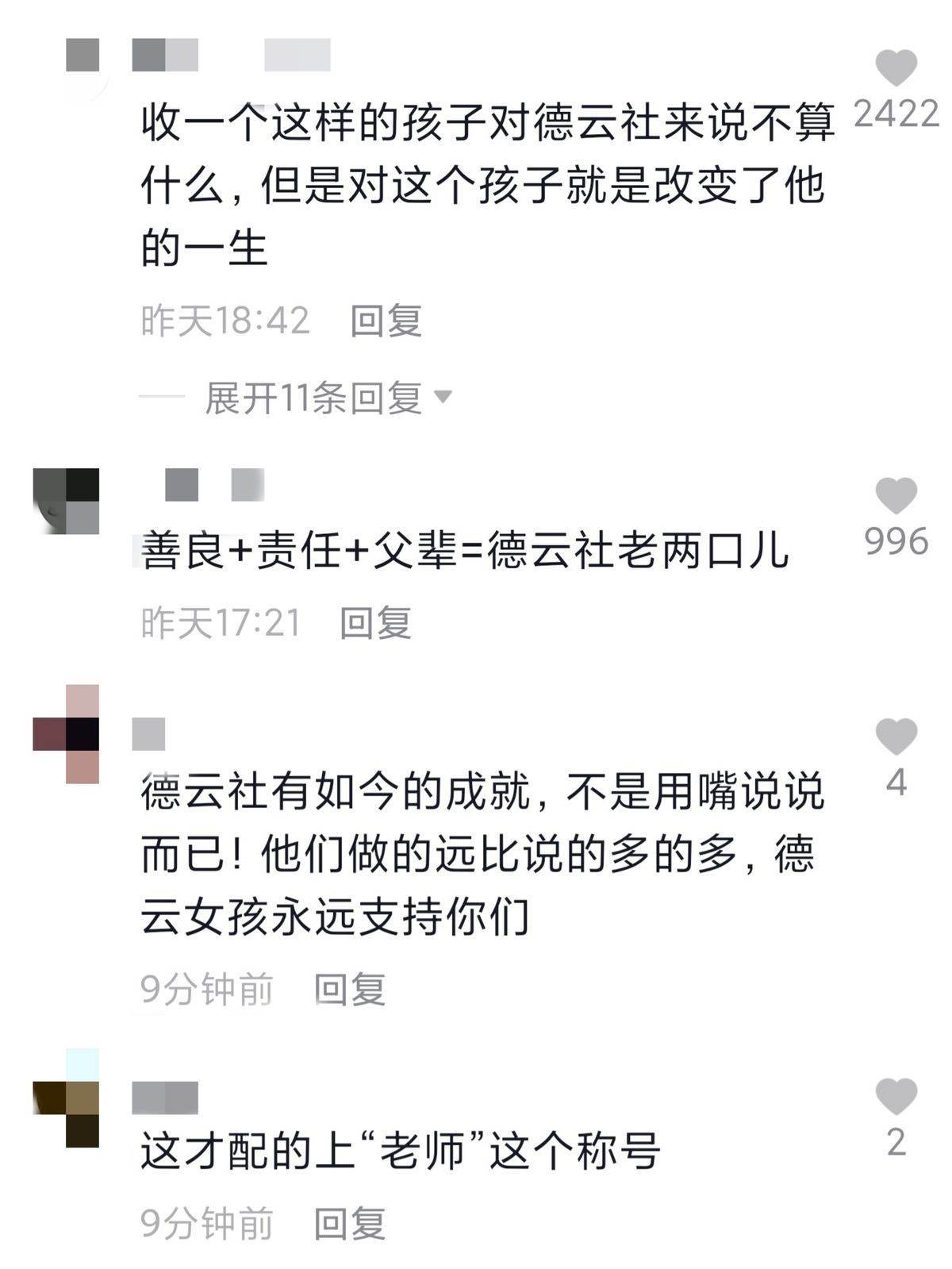Reply to the 这才配的上“老师” comment
Screen dimensions: 952x1269
(350, 1224)
